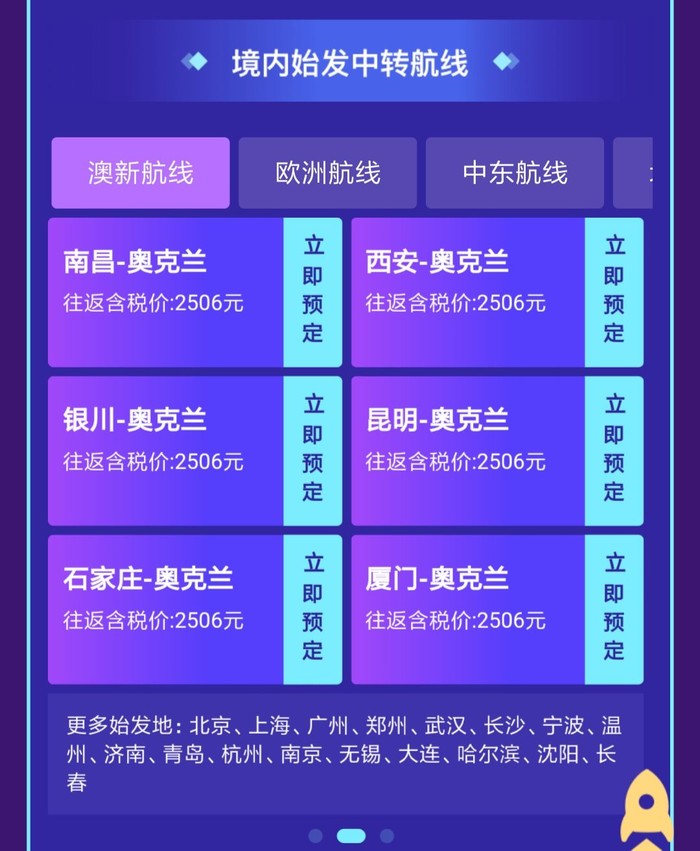
Task: Select the 中东航线 tab
Action: [x=514, y=173]
